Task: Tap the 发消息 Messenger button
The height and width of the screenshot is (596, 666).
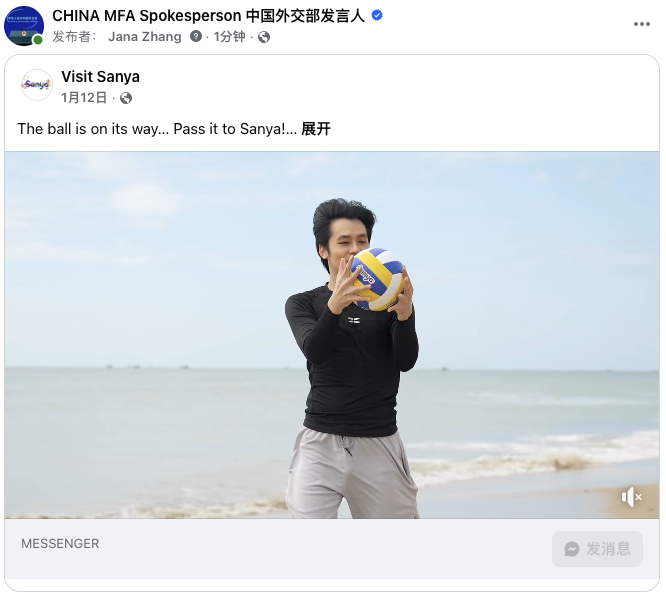Action: [x=597, y=548]
